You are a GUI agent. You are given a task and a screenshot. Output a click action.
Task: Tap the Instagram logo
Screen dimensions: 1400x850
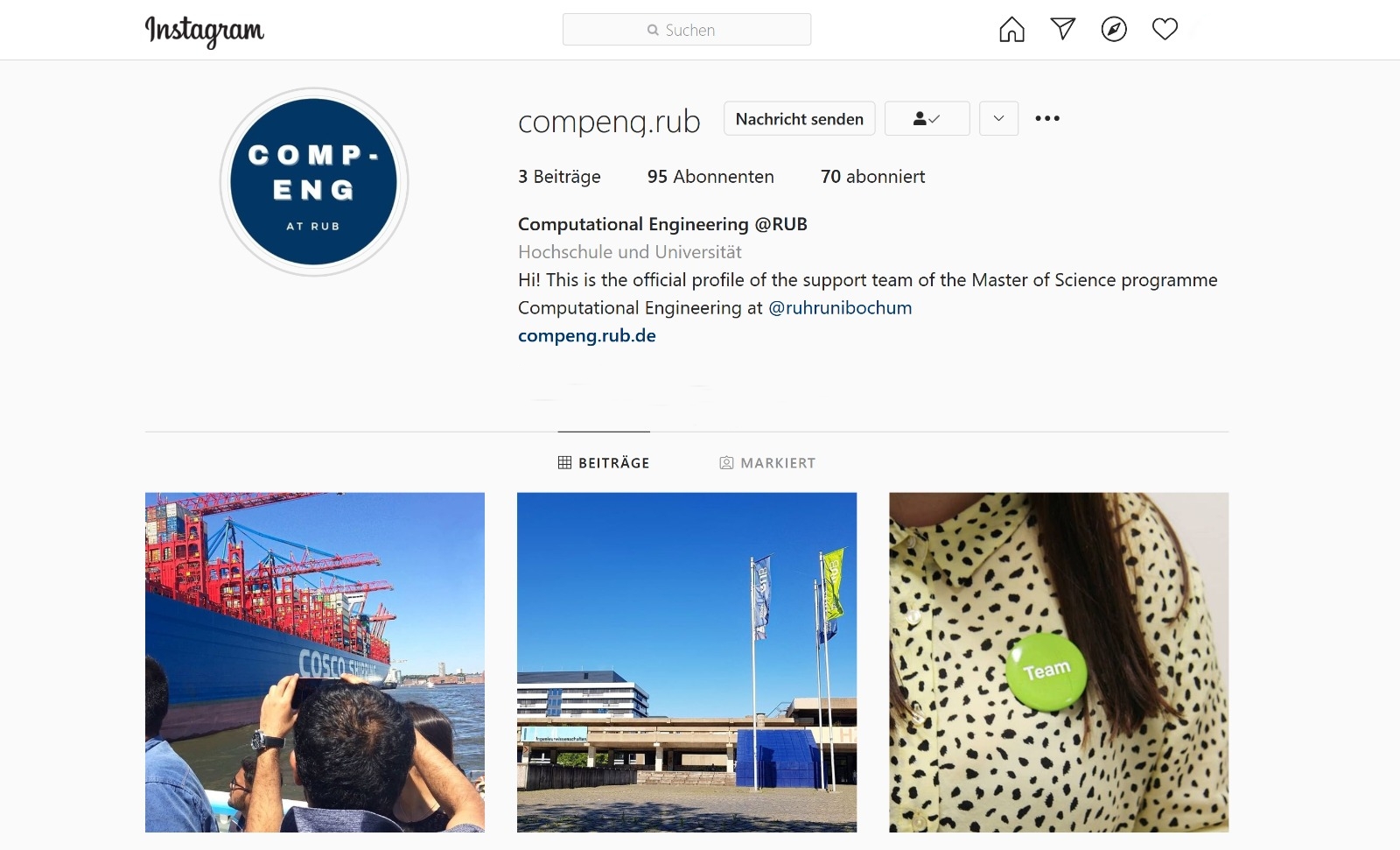pos(204,31)
